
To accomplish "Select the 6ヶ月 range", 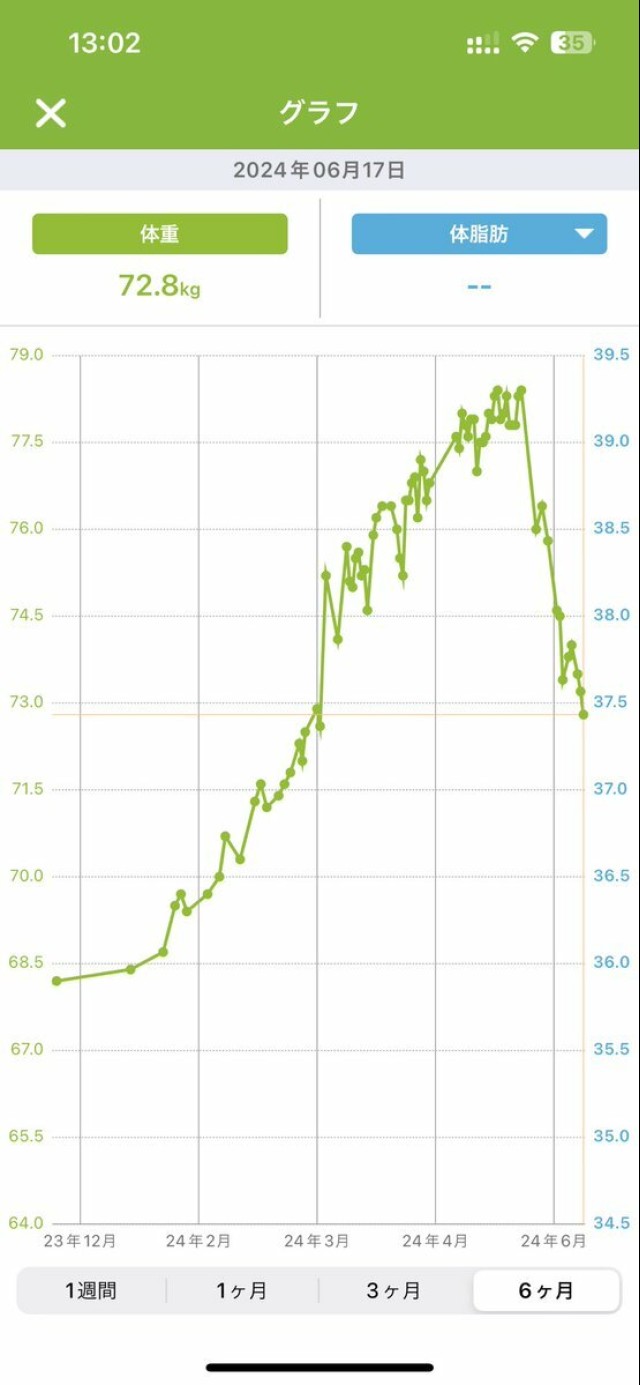I will [546, 1291].
